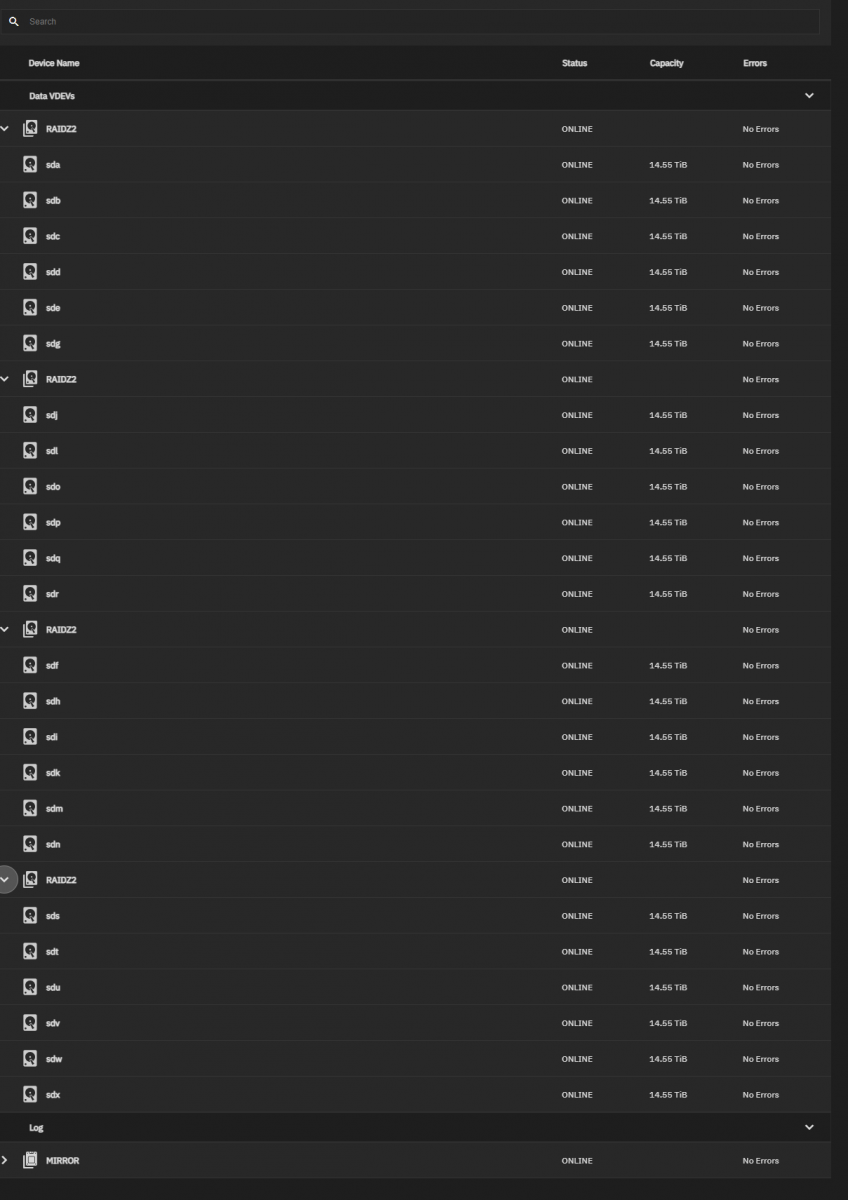Open the sdg disk entry
848x1200 pixels.
point(53,344)
